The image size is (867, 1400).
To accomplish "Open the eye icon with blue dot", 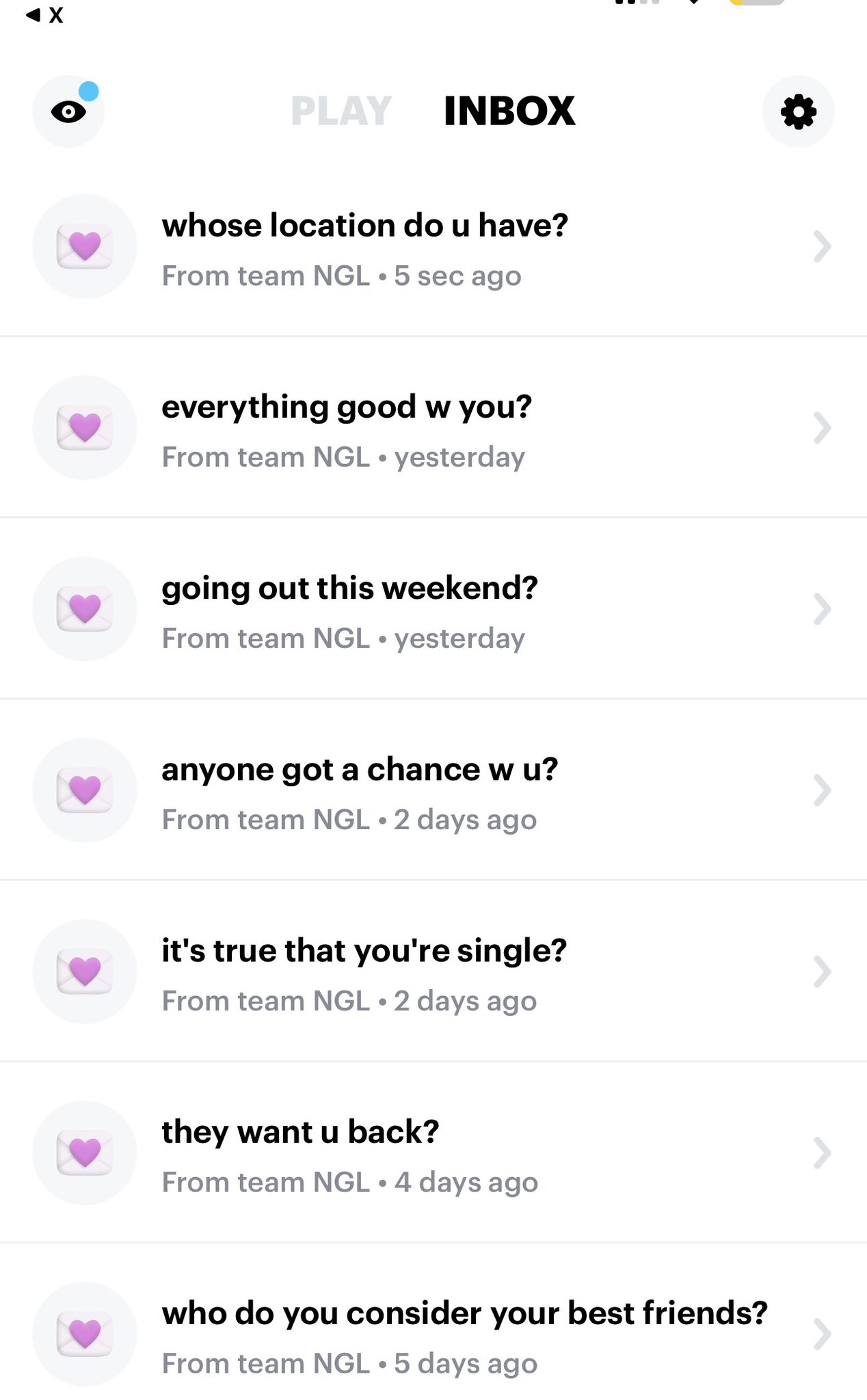I will coord(68,111).
